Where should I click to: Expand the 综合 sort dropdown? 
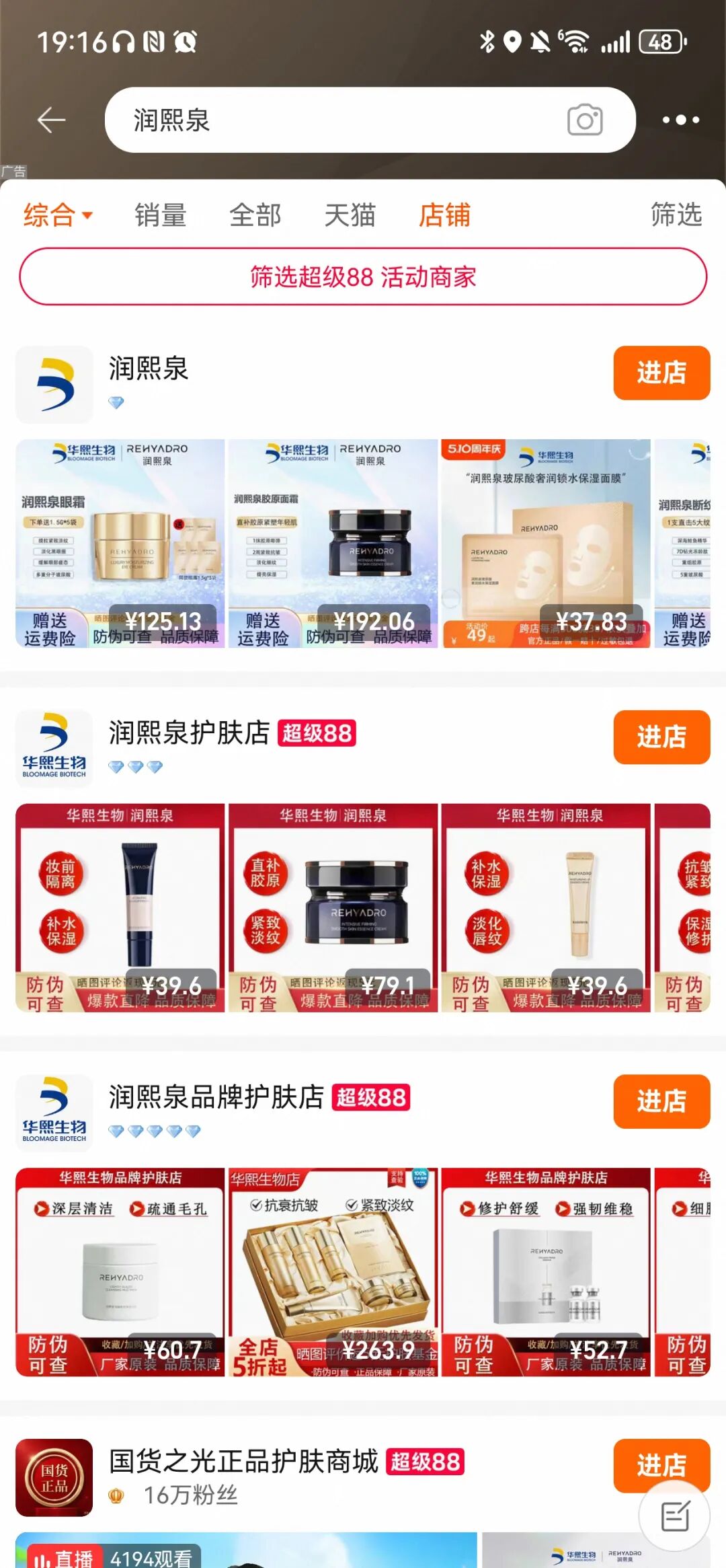(x=58, y=215)
